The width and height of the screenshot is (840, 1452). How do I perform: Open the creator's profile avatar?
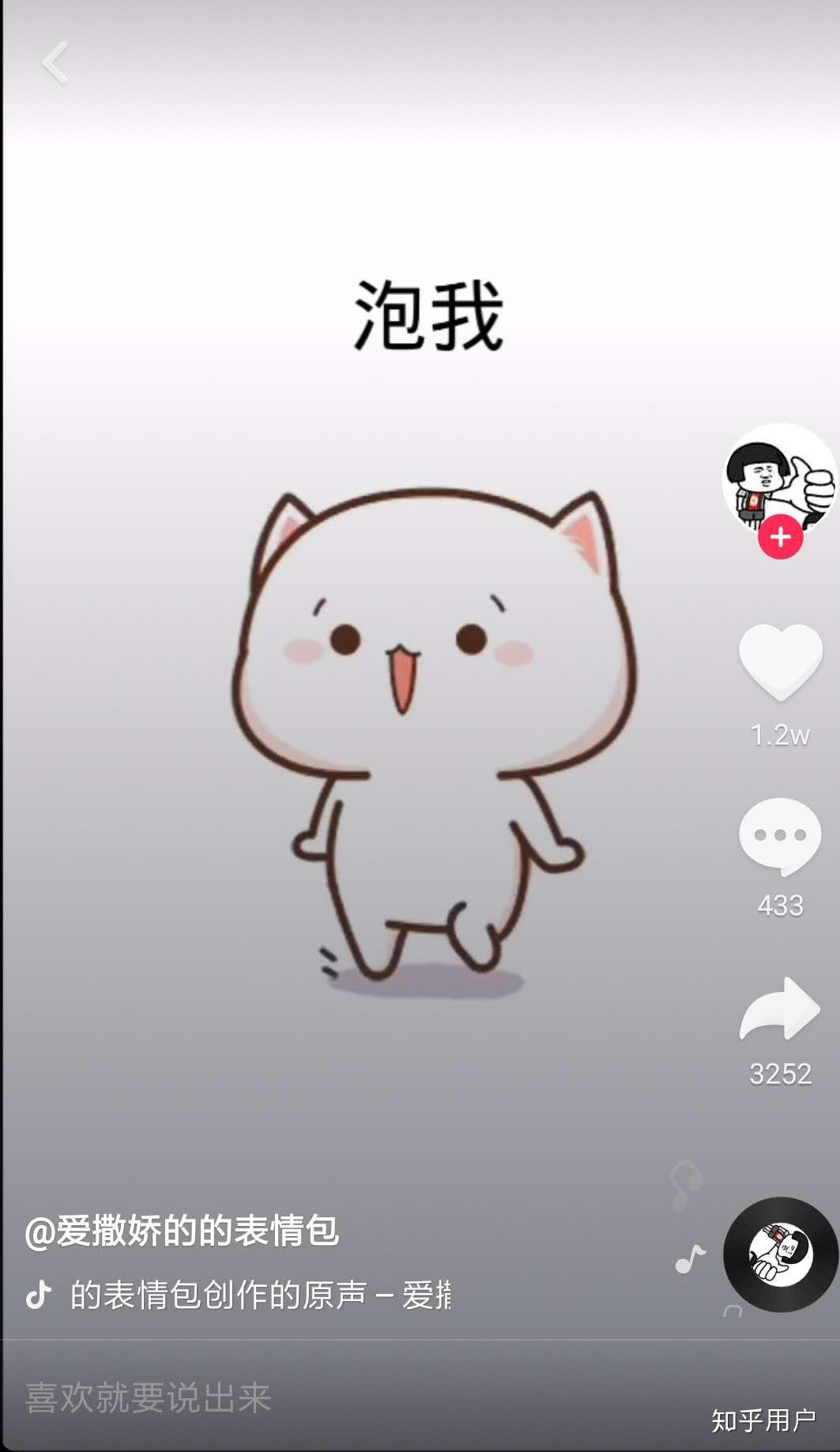(x=779, y=477)
